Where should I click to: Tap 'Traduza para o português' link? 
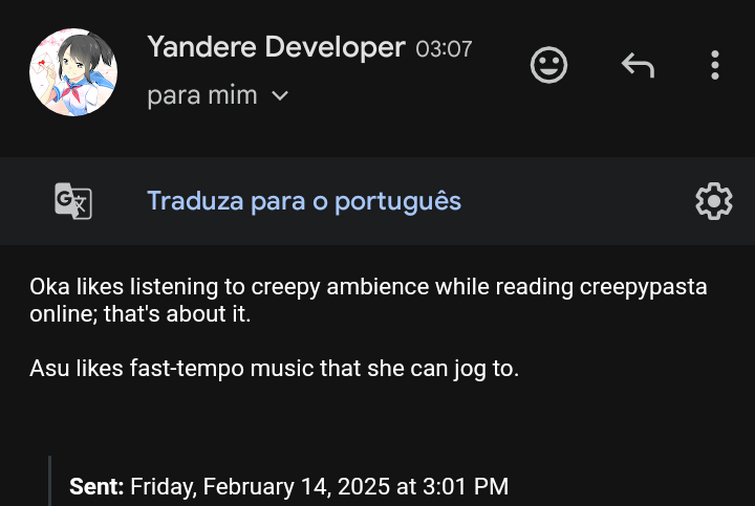(304, 201)
